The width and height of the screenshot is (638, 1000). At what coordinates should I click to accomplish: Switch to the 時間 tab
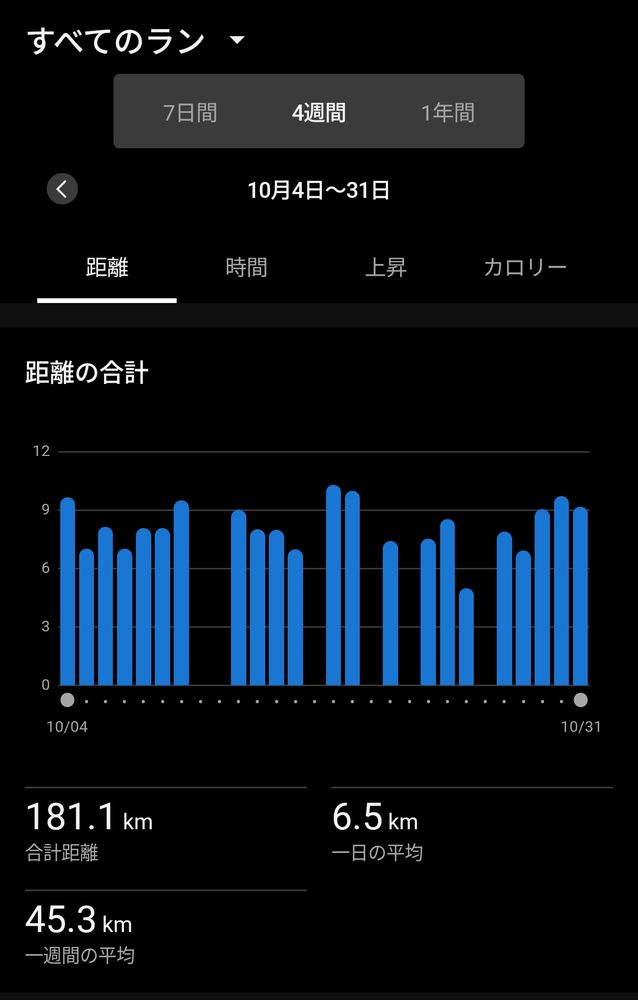pos(246,267)
